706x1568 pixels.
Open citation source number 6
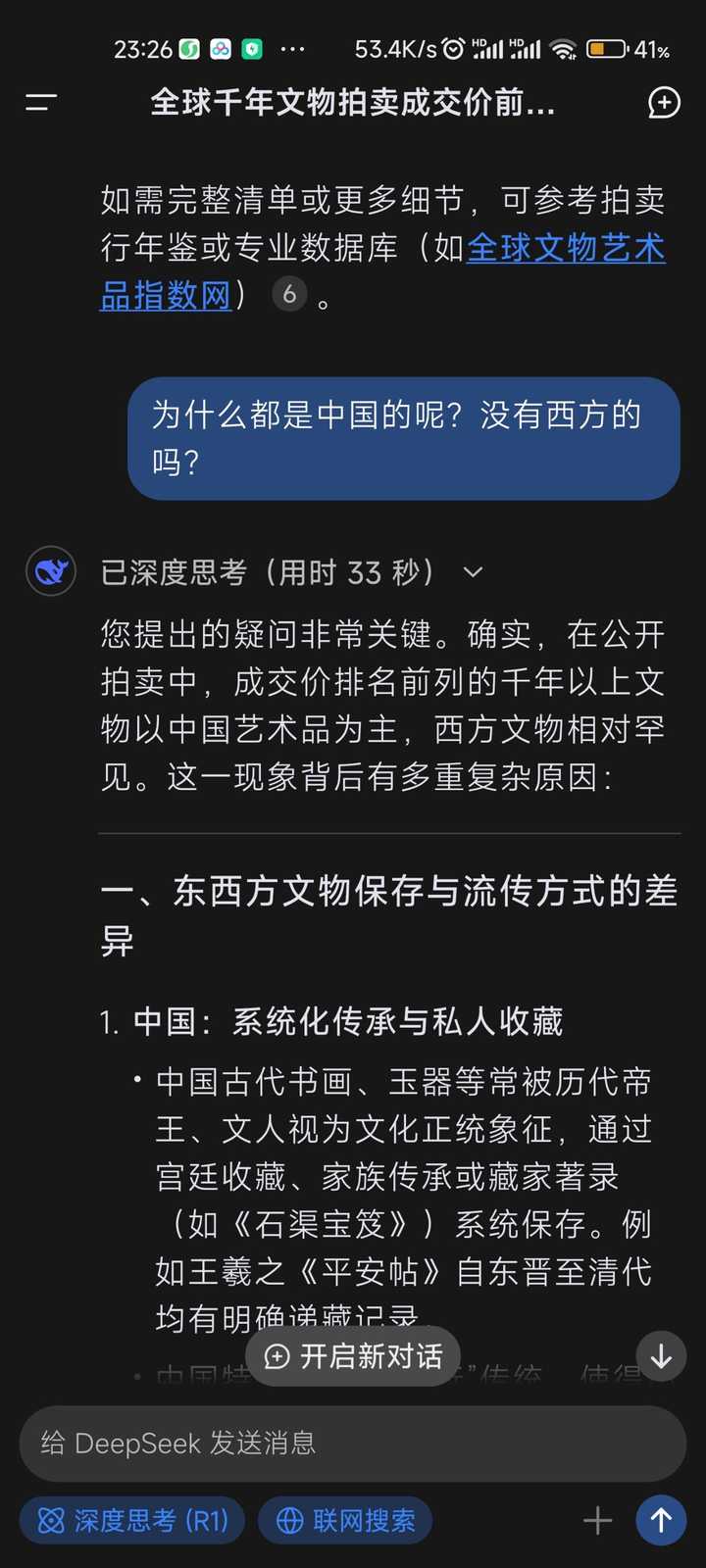(x=289, y=294)
